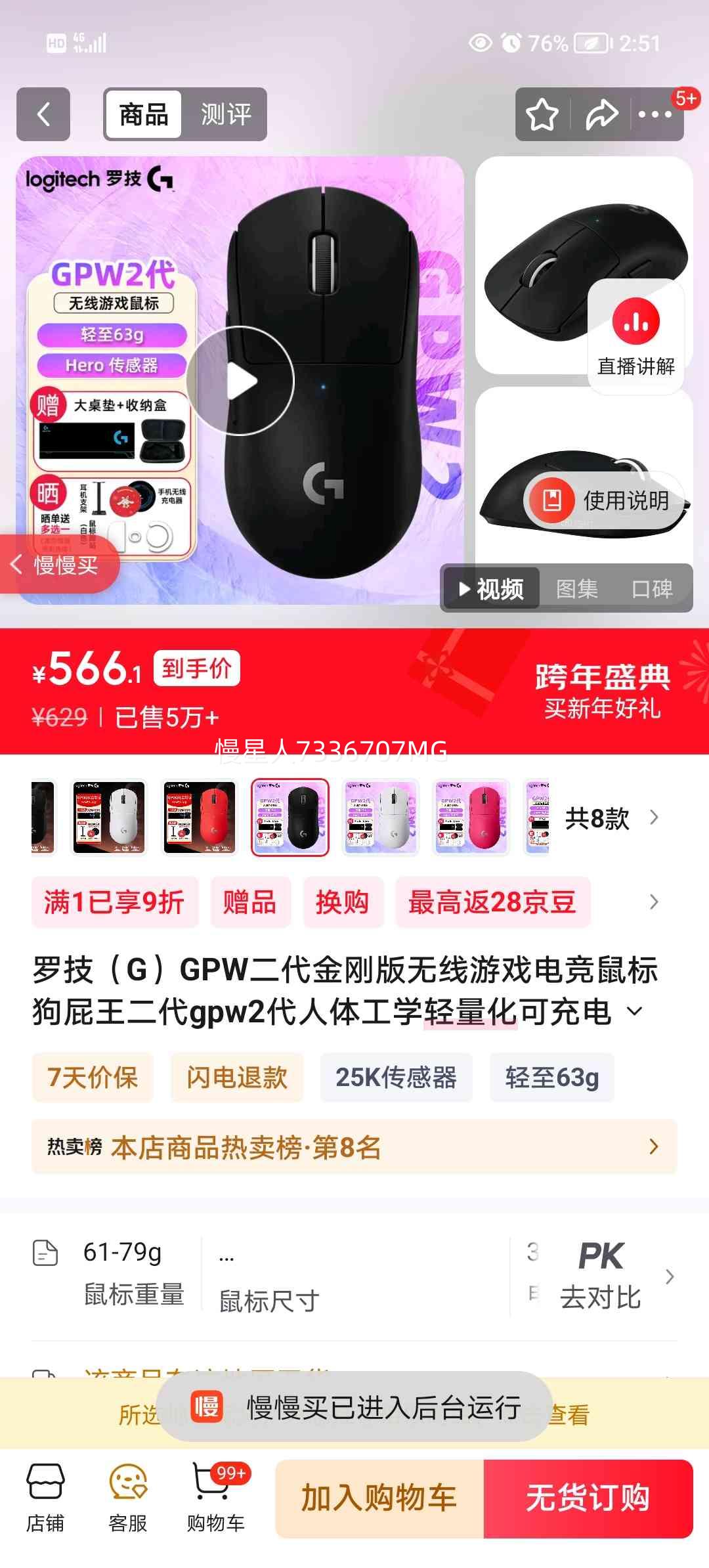Open the 使用说明 usage instructions
709x1568 pixels.
coord(607,500)
